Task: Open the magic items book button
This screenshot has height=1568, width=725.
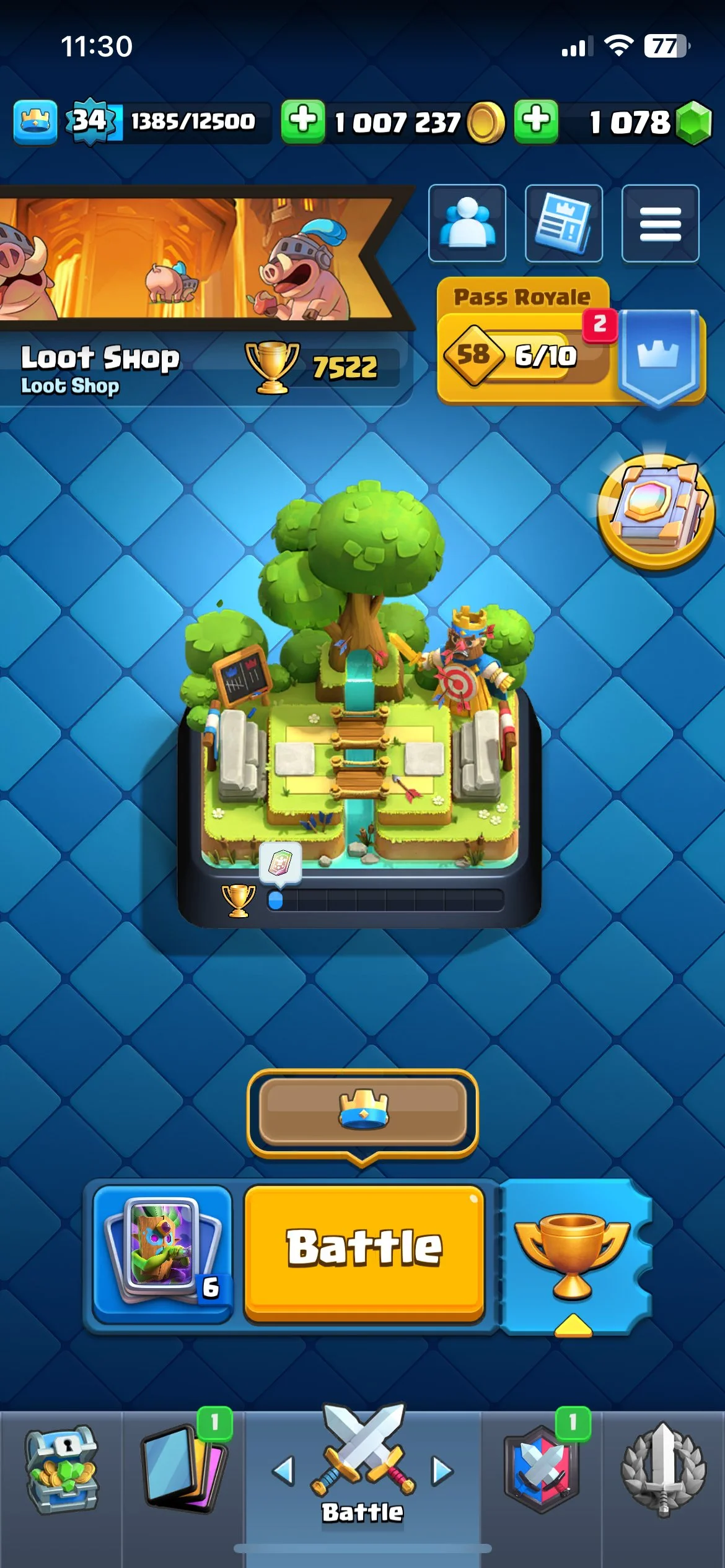Action: pyautogui.click(x=656, y=511)
